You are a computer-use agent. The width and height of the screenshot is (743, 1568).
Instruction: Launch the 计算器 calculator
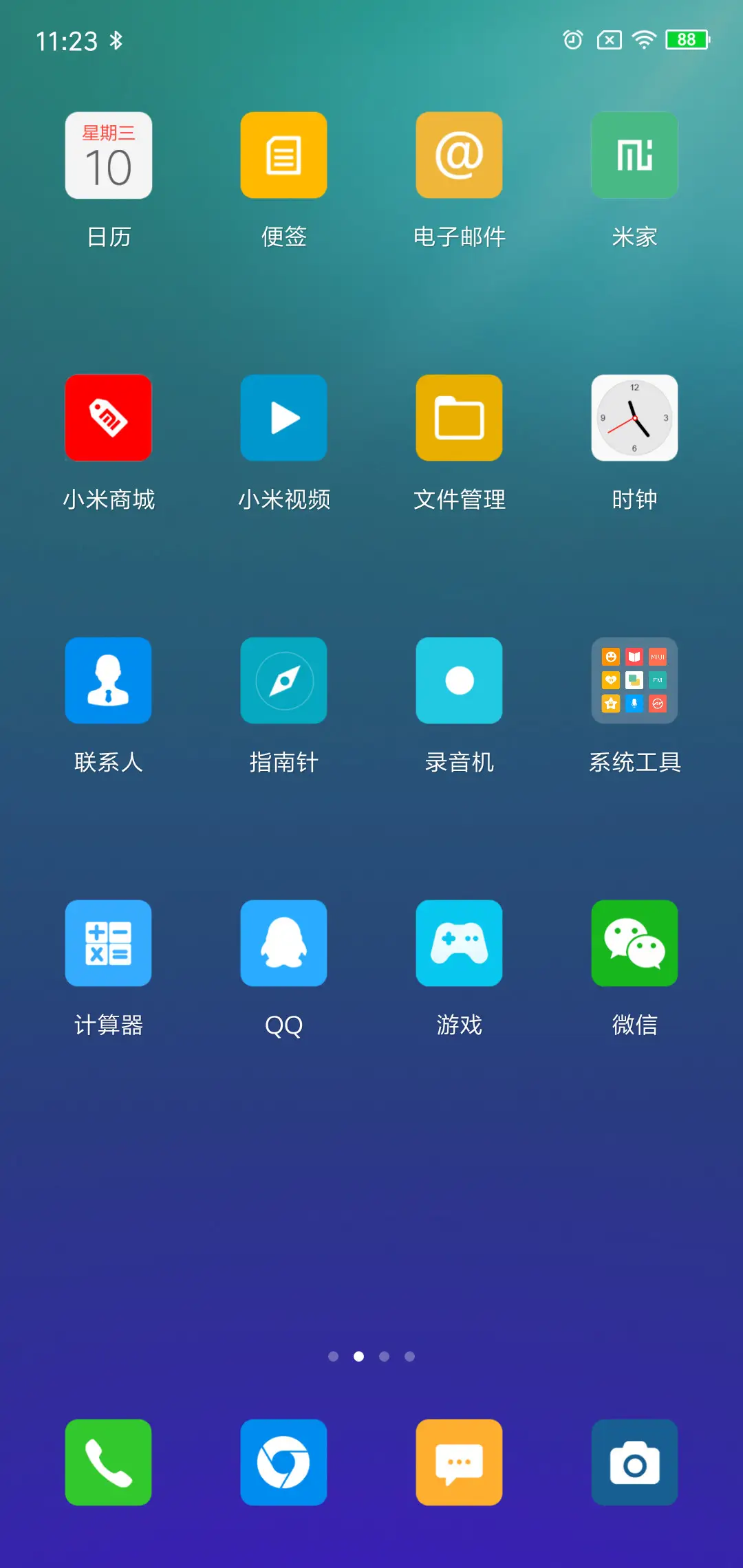pyautogui.click(x=108, y=943)
